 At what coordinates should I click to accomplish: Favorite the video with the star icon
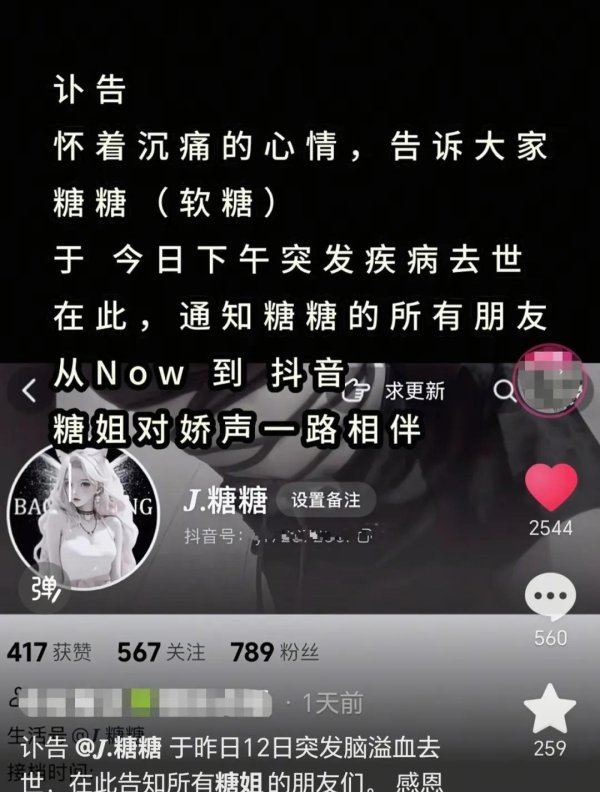point(551,709)
